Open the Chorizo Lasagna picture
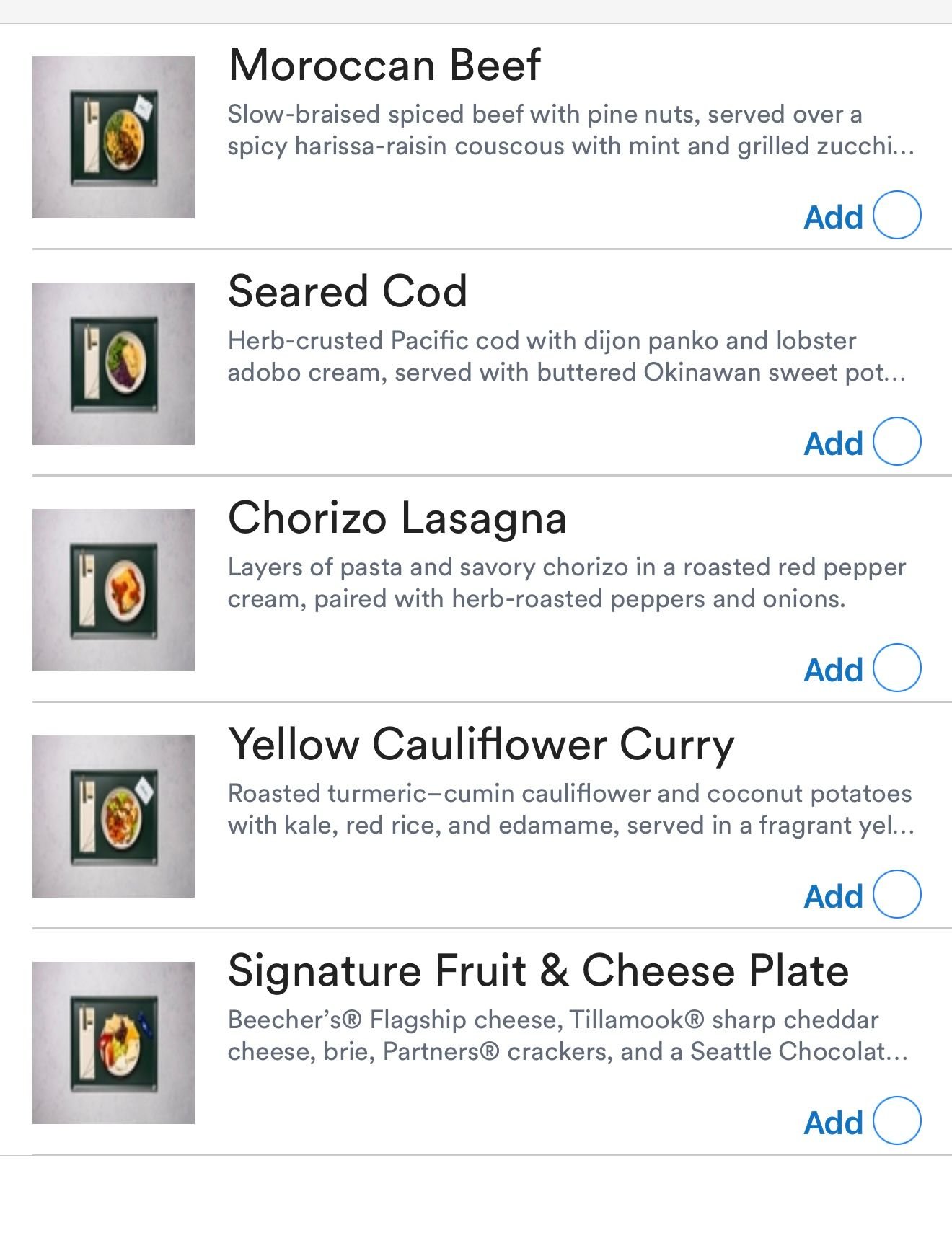 [113, 590]
